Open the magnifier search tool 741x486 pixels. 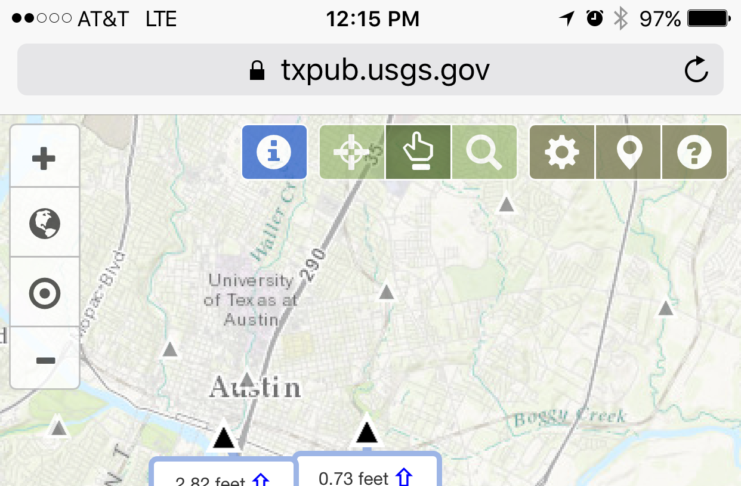[x=484, y=152]
